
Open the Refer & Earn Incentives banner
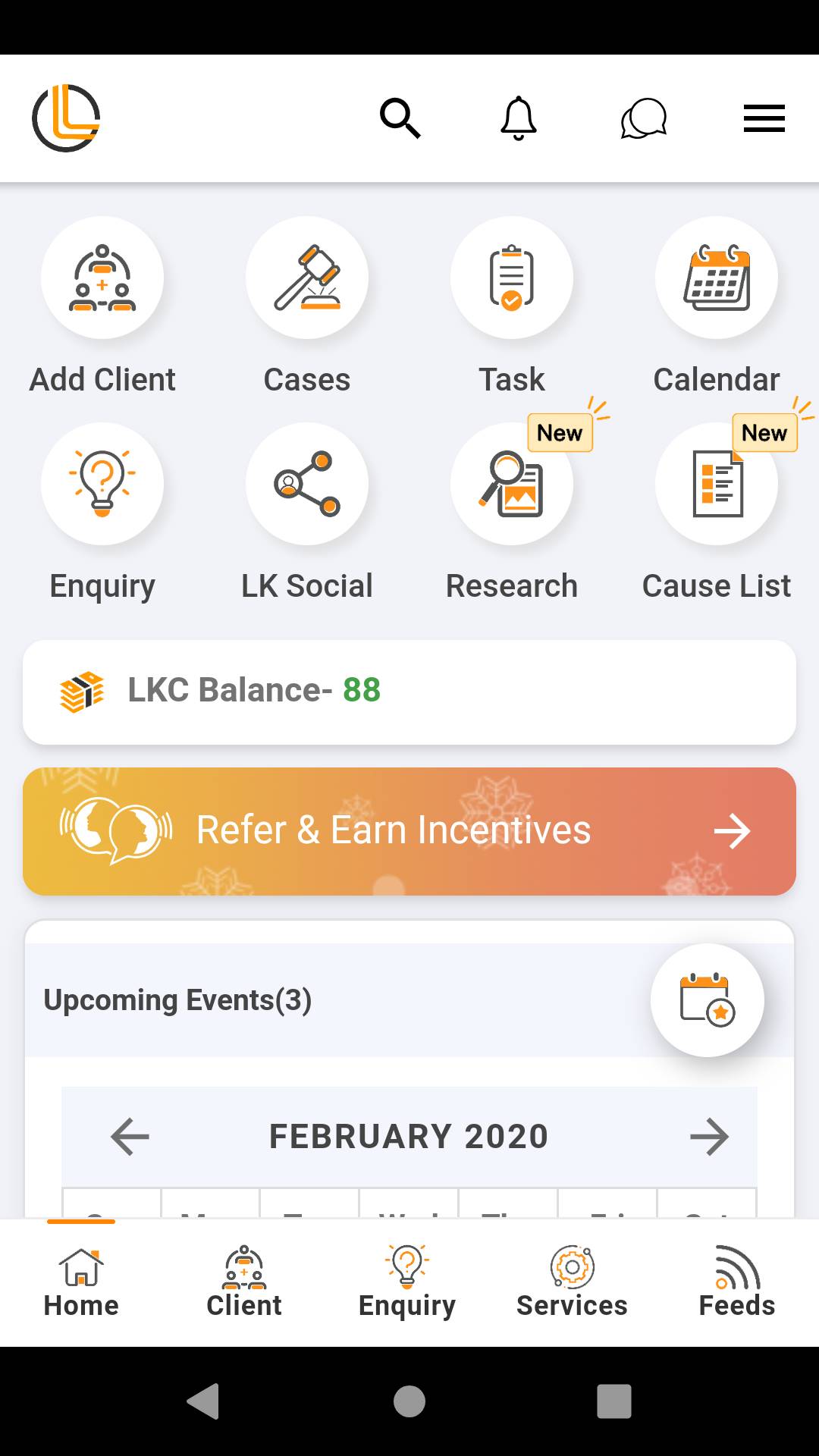click(409, 831)
